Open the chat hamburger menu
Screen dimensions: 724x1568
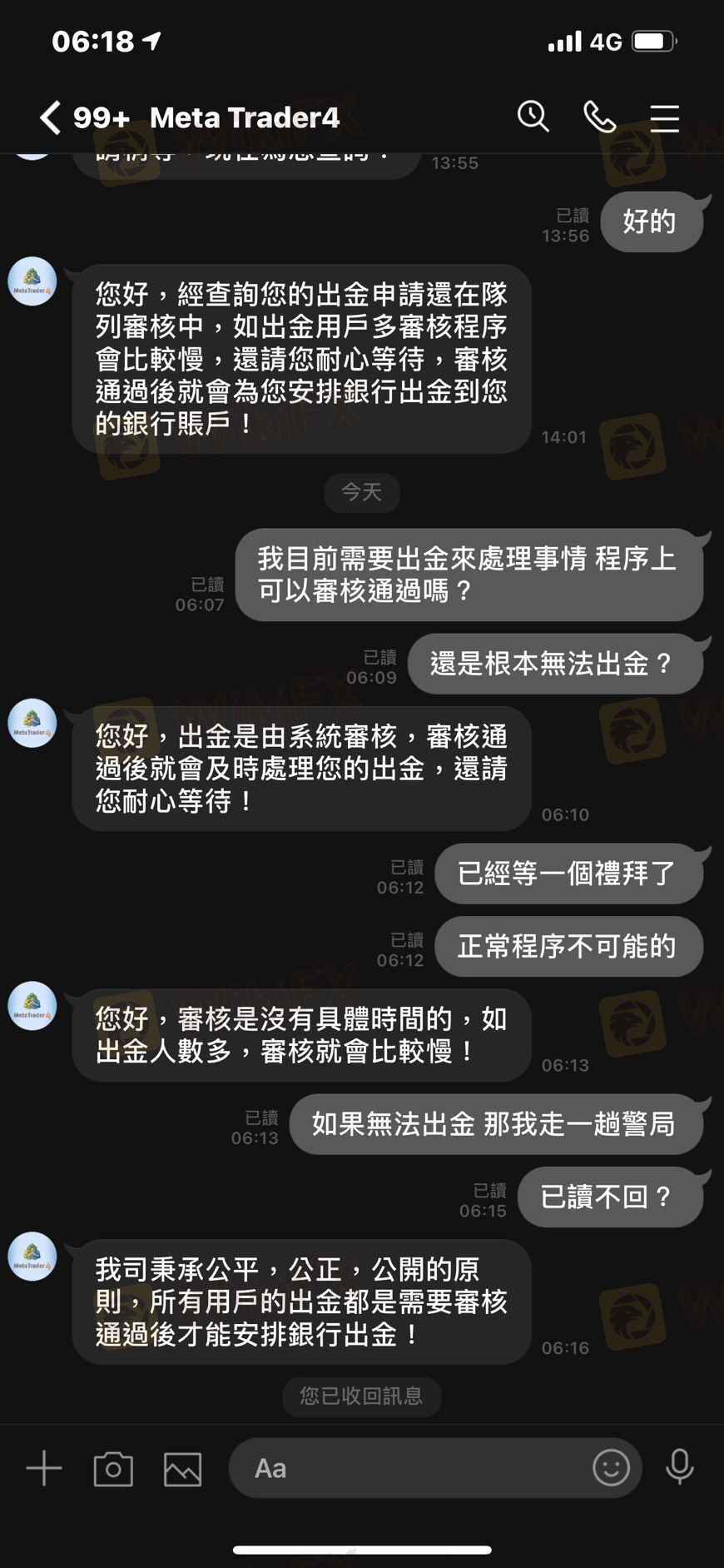pyautogui.click(x=664, y=118)
